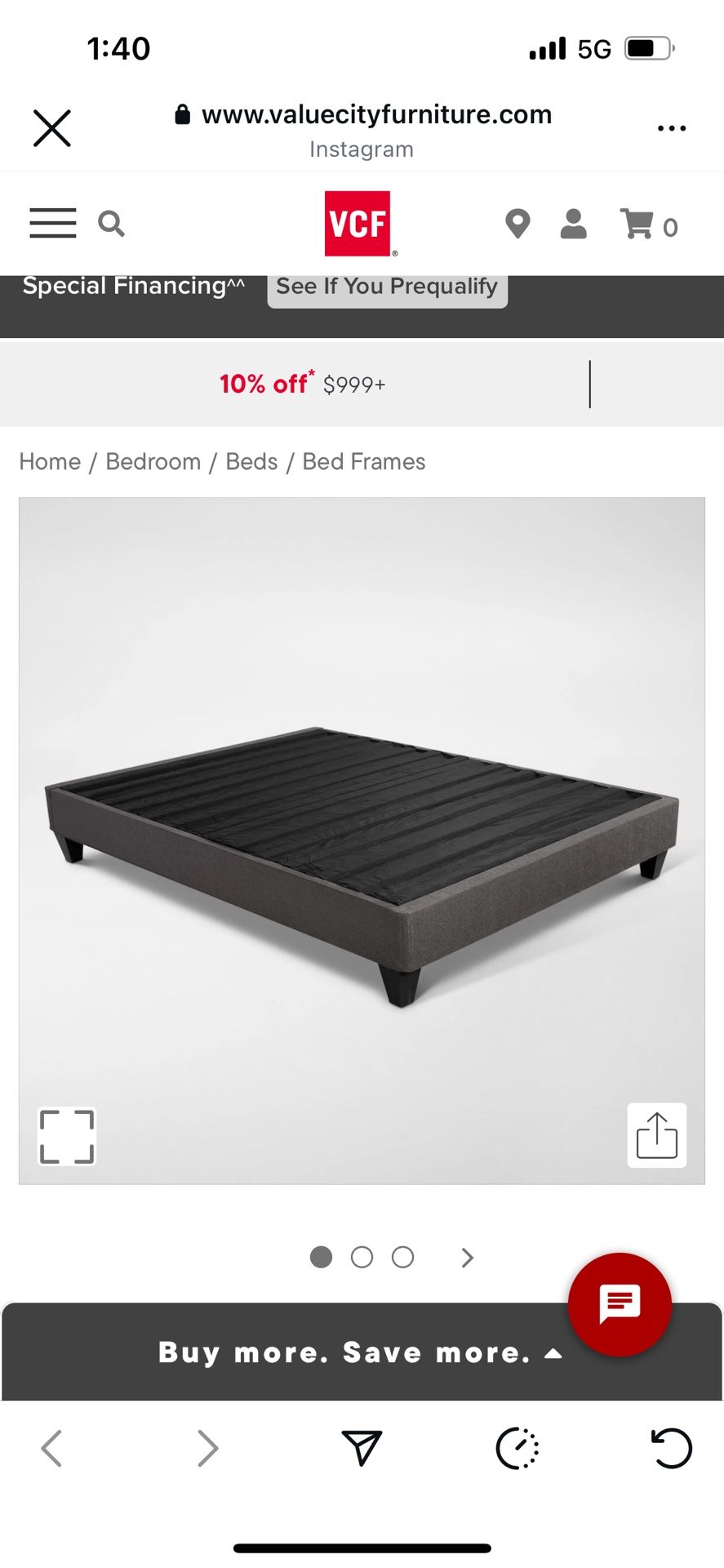Click the VCF logo
This screenshot has height=1568, width=724.
pos(360,223)
